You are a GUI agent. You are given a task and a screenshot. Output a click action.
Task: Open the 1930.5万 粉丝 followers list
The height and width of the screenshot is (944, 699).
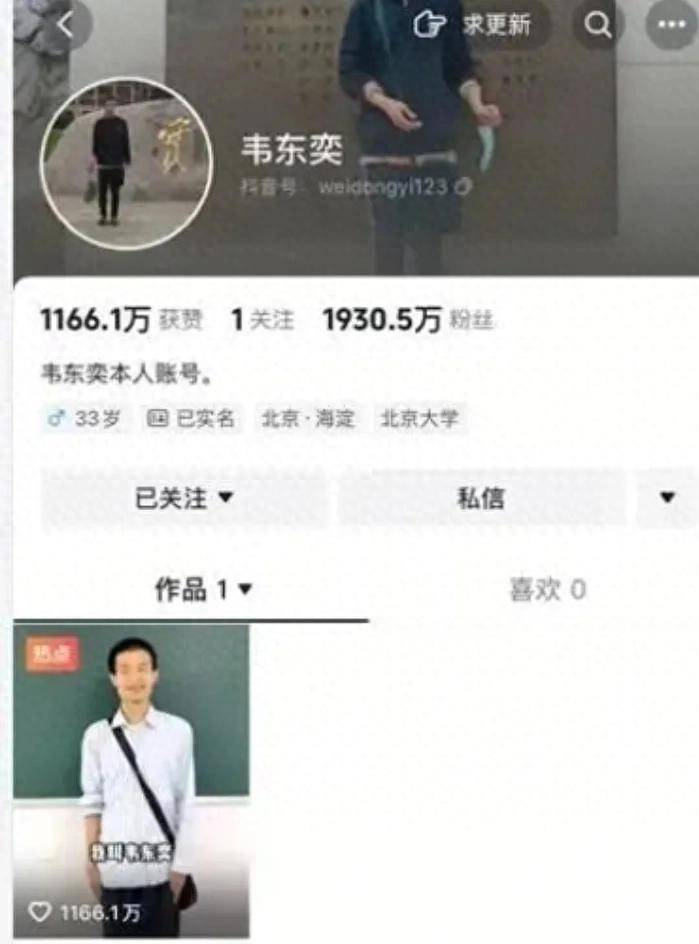(x=407, y=320)
